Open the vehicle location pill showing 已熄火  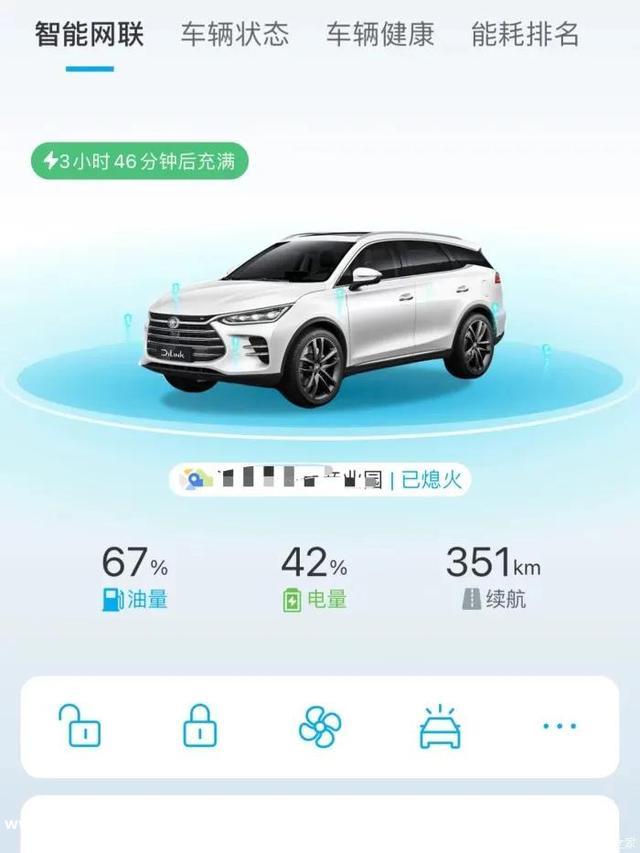(320, 480)
